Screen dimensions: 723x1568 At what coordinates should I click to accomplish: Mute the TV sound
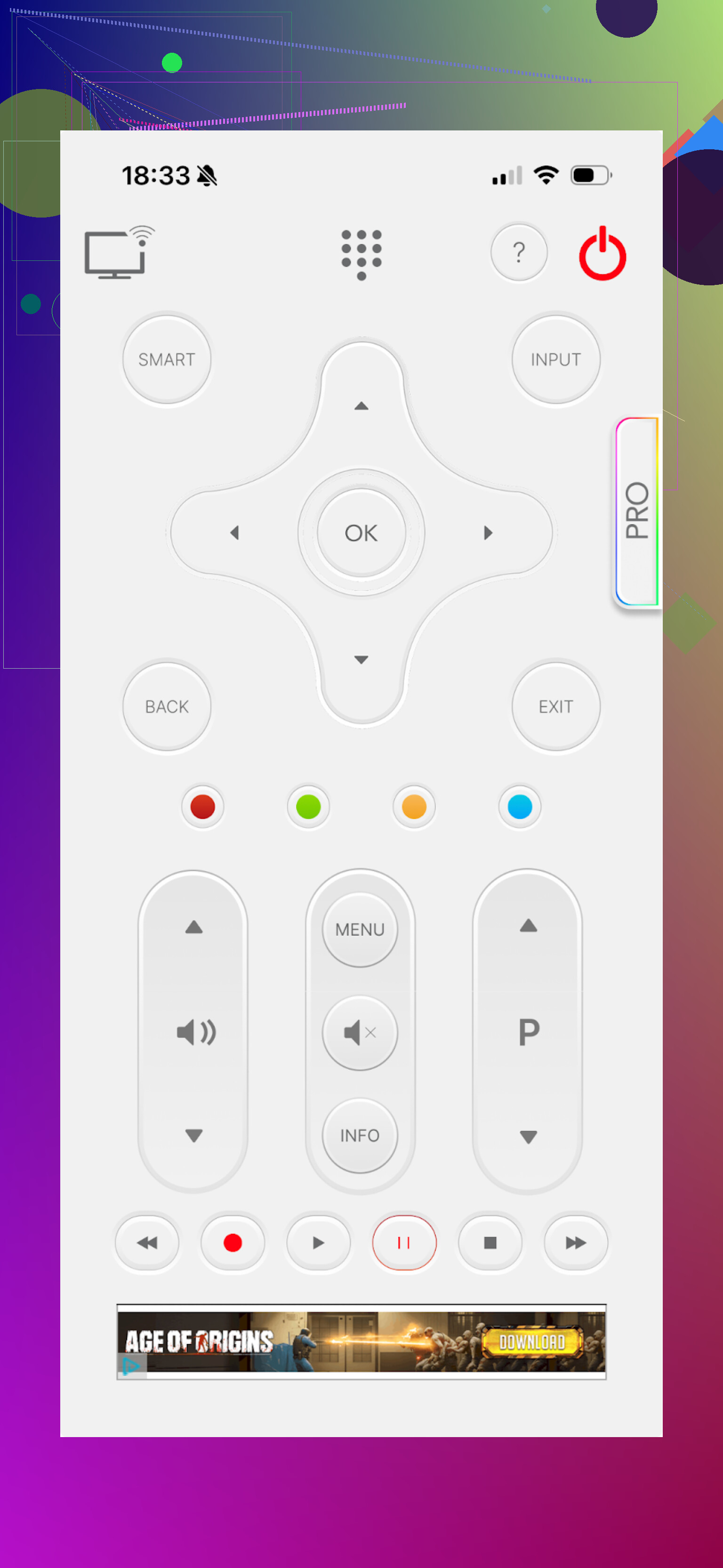(360, 1032)
